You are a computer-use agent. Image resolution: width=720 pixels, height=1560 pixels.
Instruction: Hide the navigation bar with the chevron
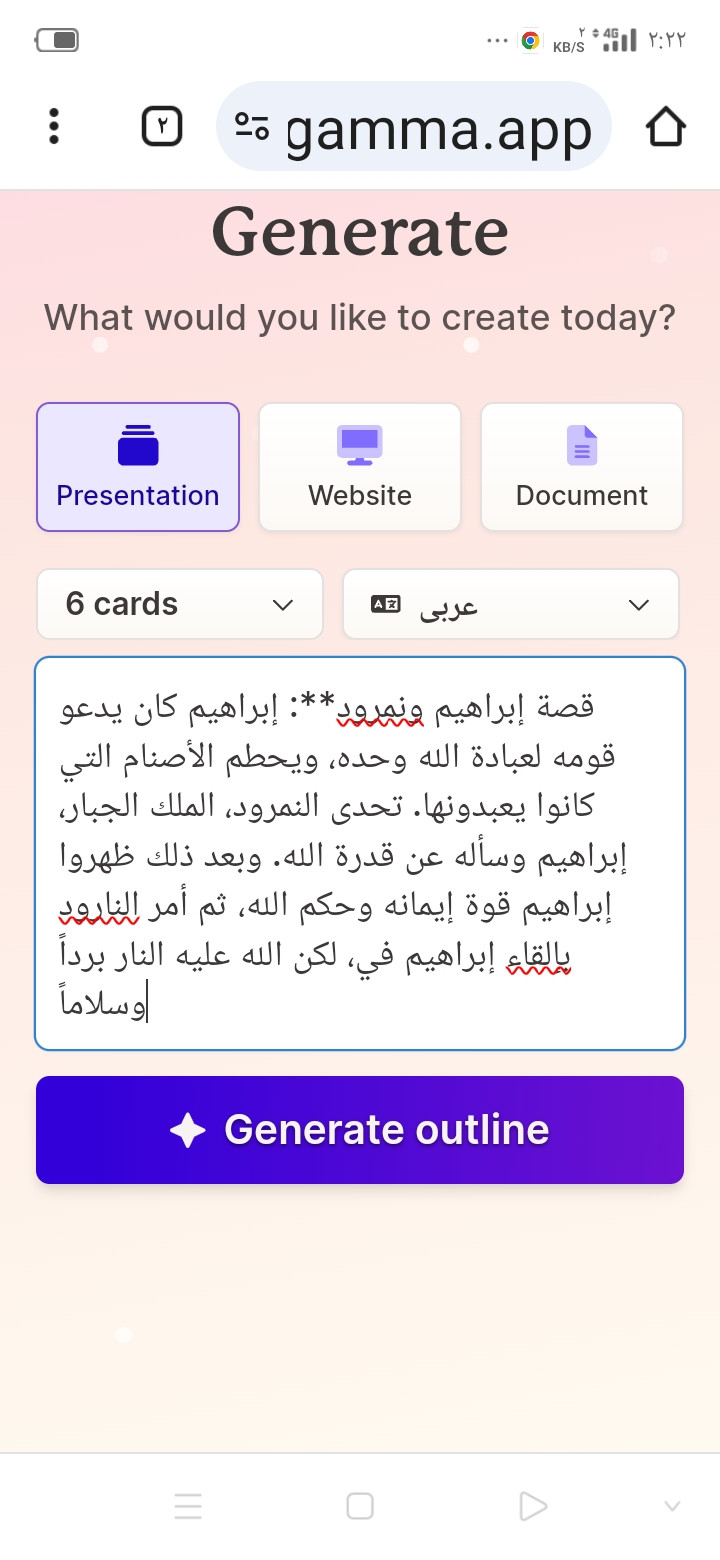pos(672,1506)
